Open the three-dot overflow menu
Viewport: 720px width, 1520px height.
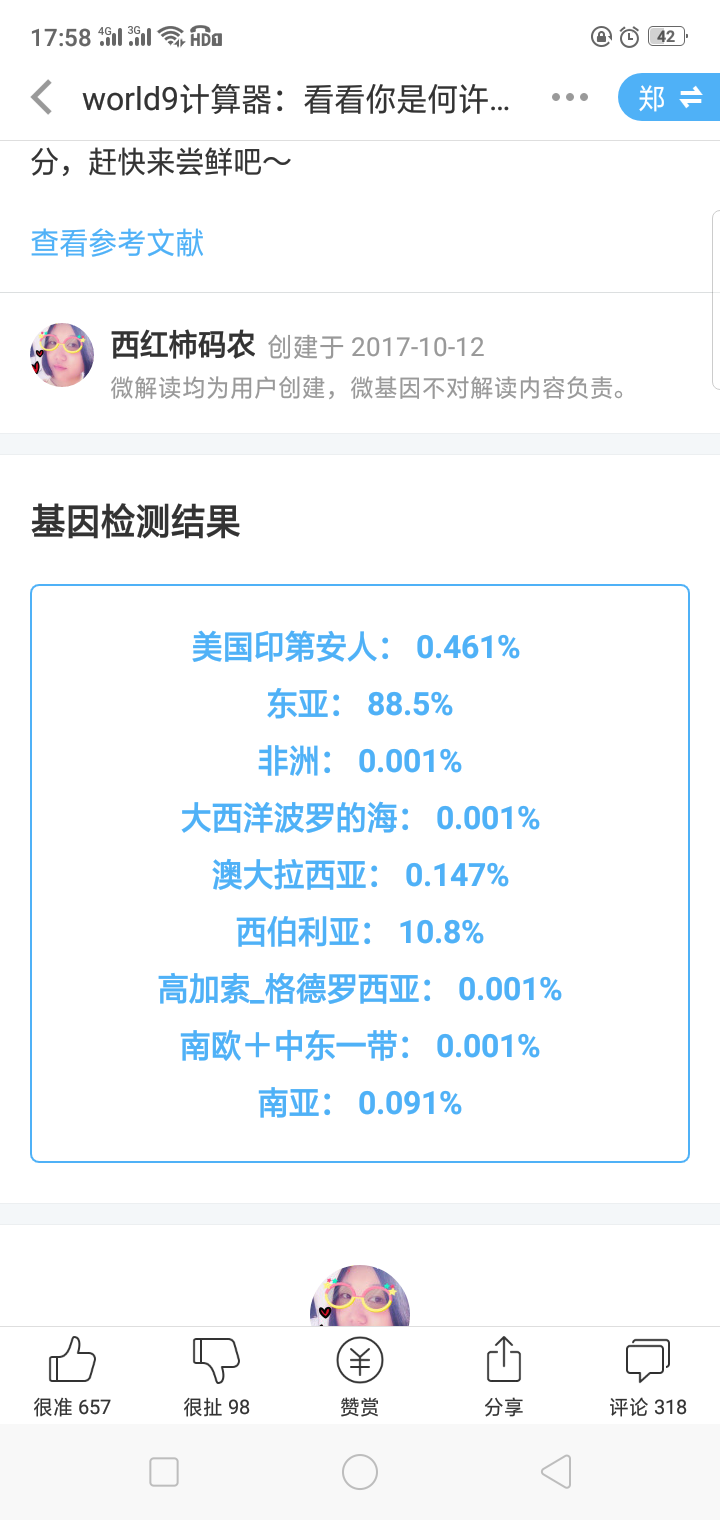[x=570, y=98]
